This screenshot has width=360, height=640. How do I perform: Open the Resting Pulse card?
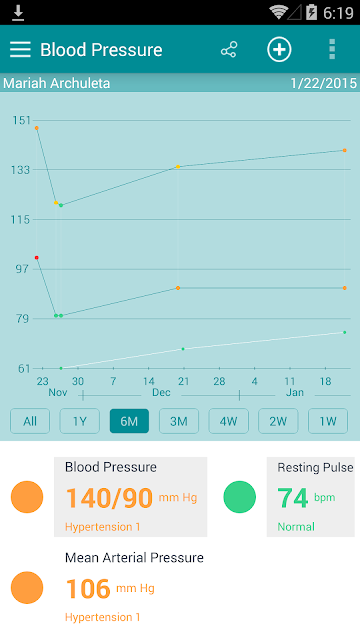pyautogui.click(x=311, y=497)
